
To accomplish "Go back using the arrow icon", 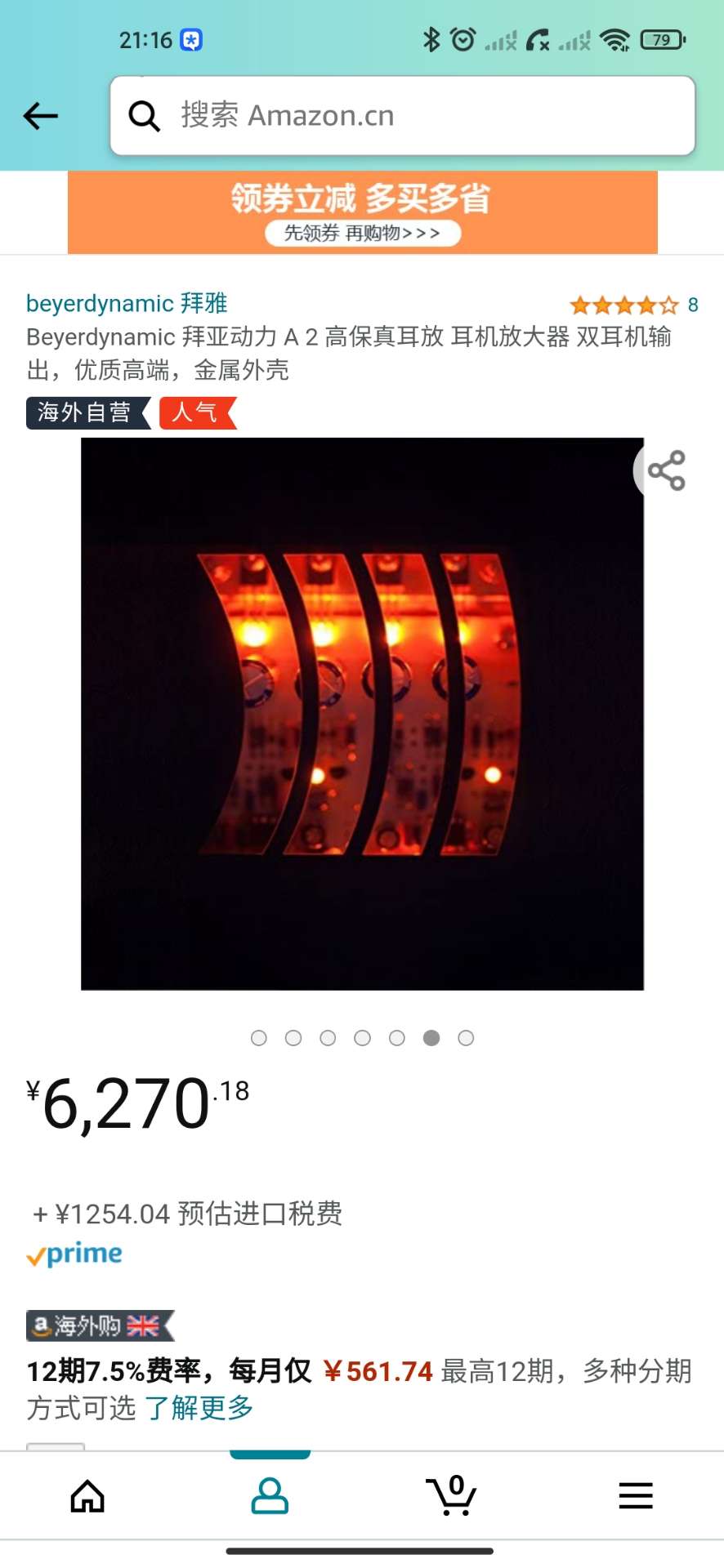I will (41, 116).
